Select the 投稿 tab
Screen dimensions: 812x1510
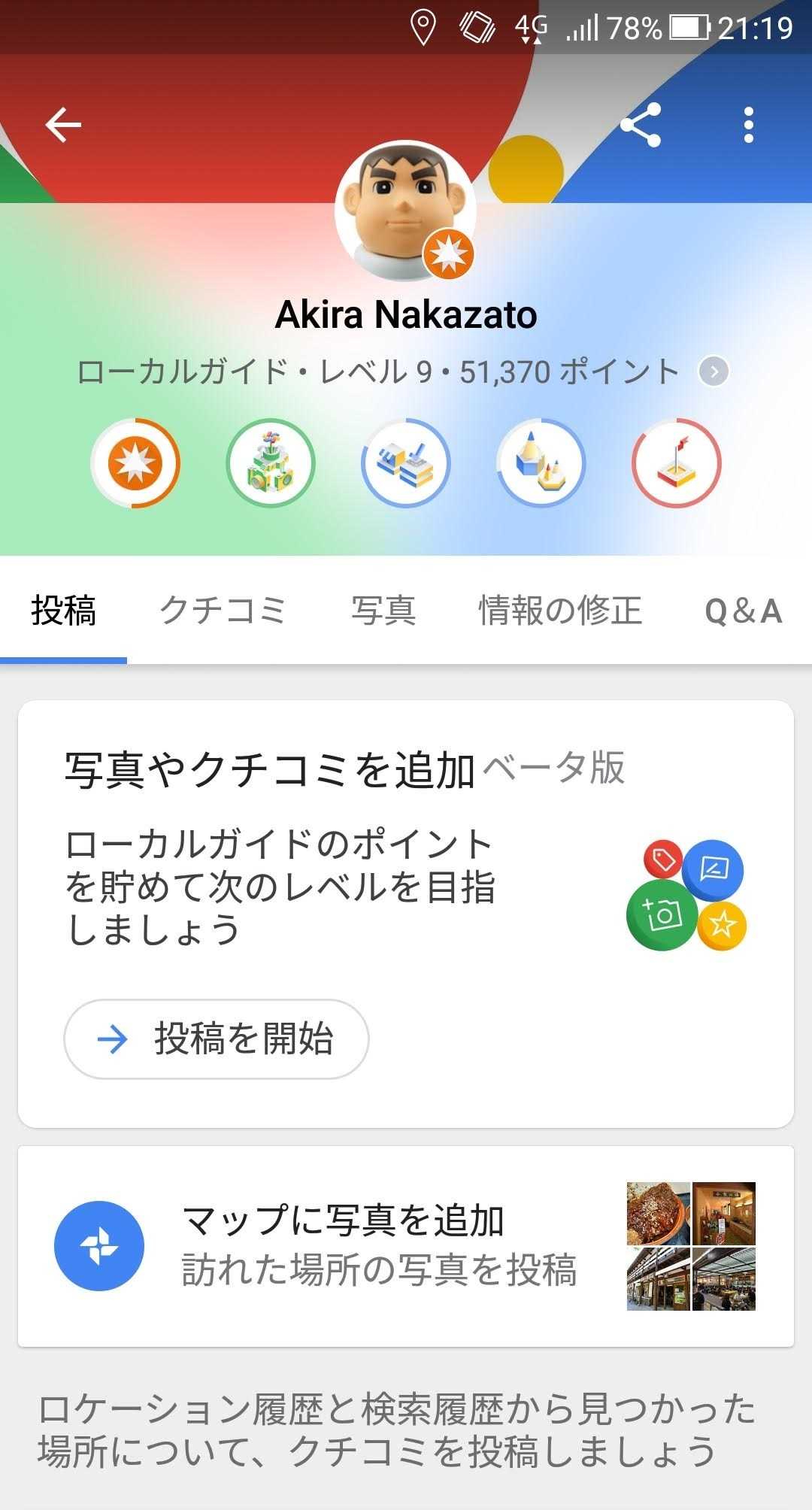(x=64, y=610)
